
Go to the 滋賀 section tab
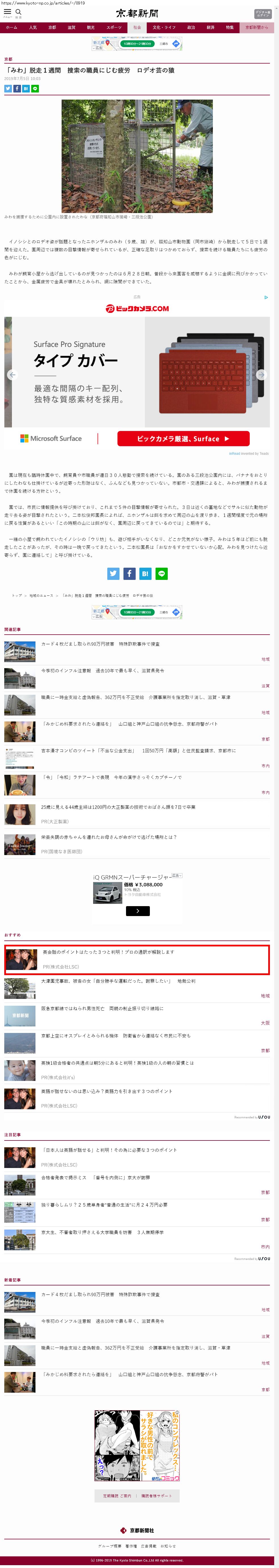pyautogui.click(x=71, y=28)
